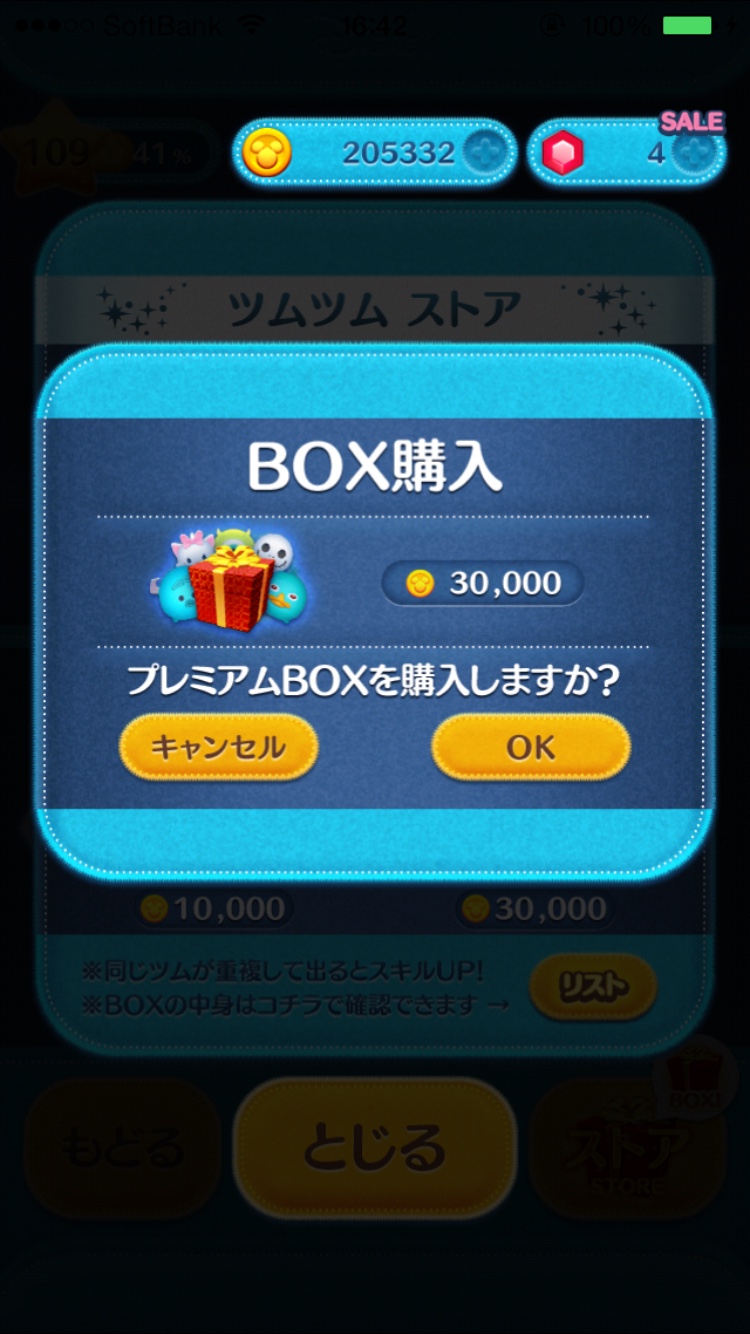This screenshot has height=1334, width=750.
Task: Cancel the purchase with キャンセル
Action: 219,747
